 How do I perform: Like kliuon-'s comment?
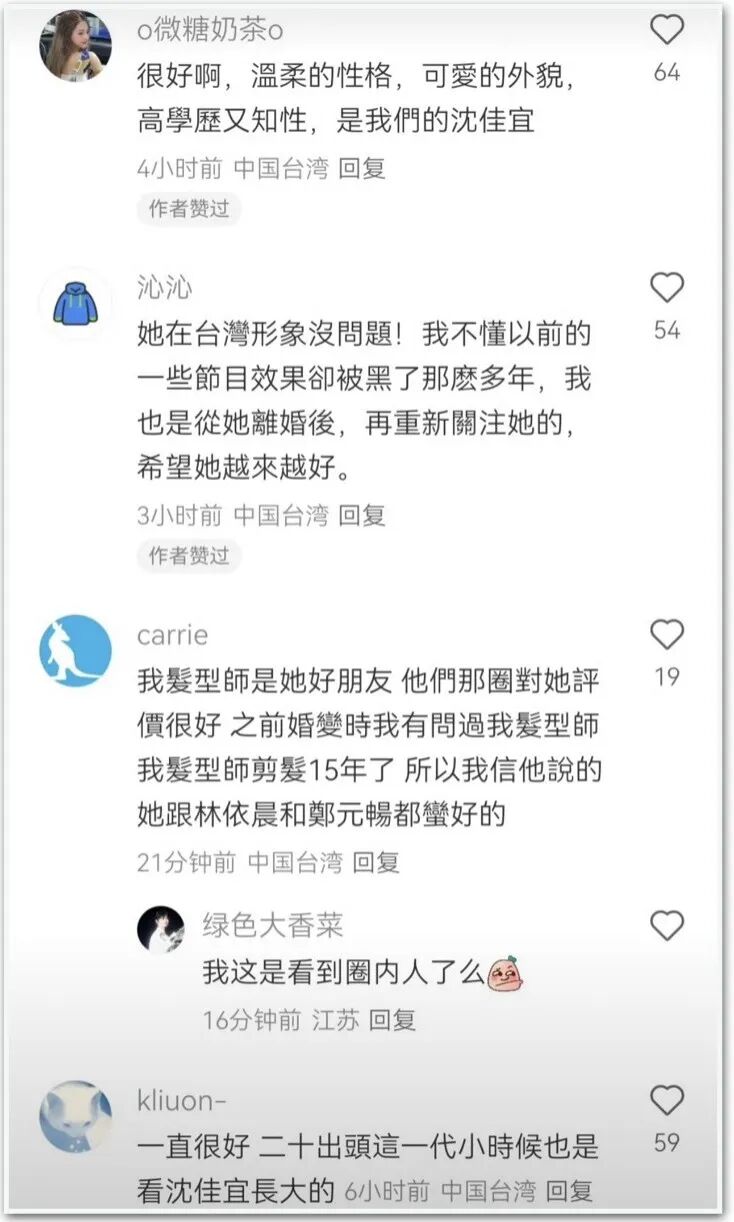666,1101
